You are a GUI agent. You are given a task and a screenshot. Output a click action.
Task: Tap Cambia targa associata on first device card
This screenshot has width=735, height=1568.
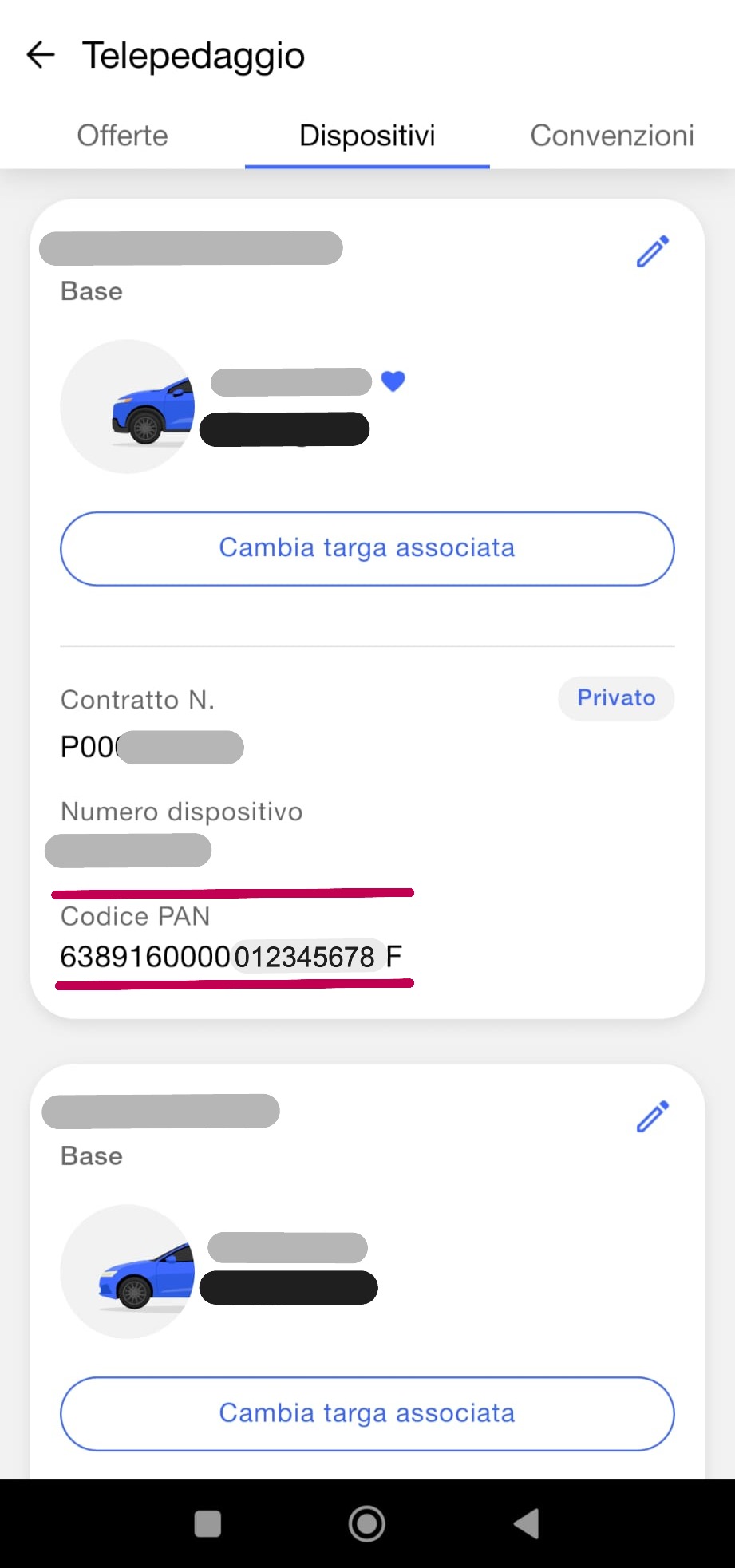tap(367, 548)
